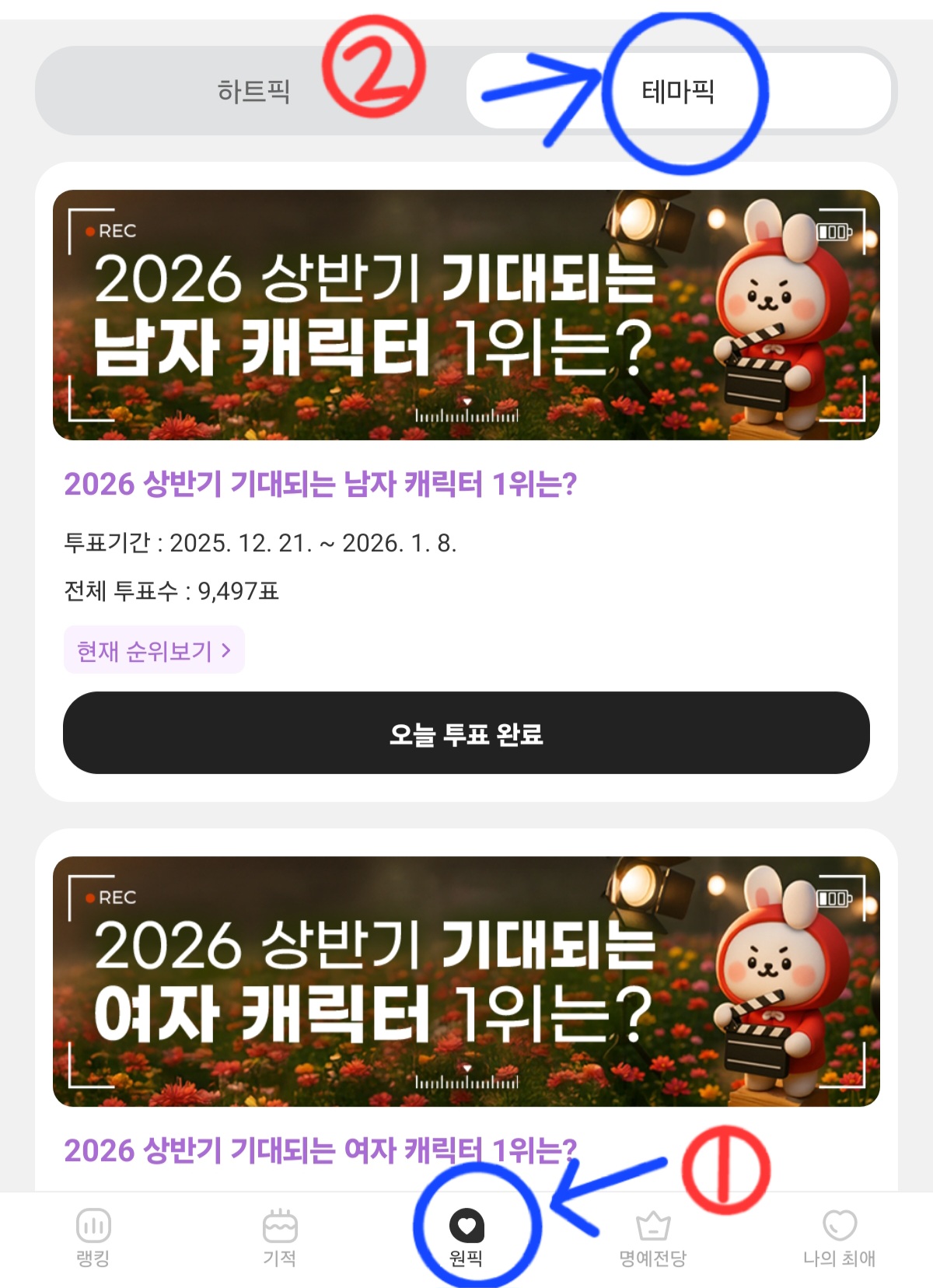The width and height of the screenshot is (933, 1288).
Task: Open the 명예전당 tab
Action: 653,1237
